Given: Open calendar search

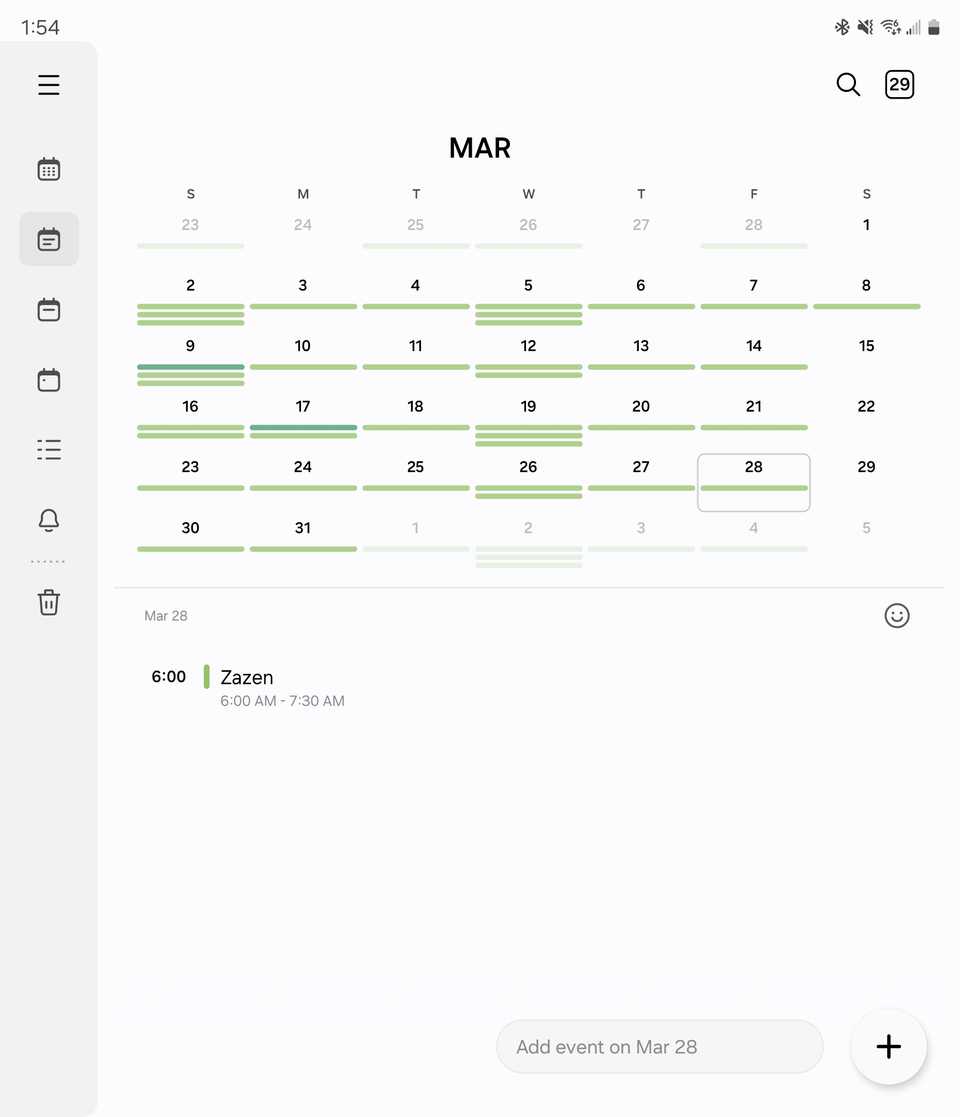Looking at the screenshot, I should 847,84.
